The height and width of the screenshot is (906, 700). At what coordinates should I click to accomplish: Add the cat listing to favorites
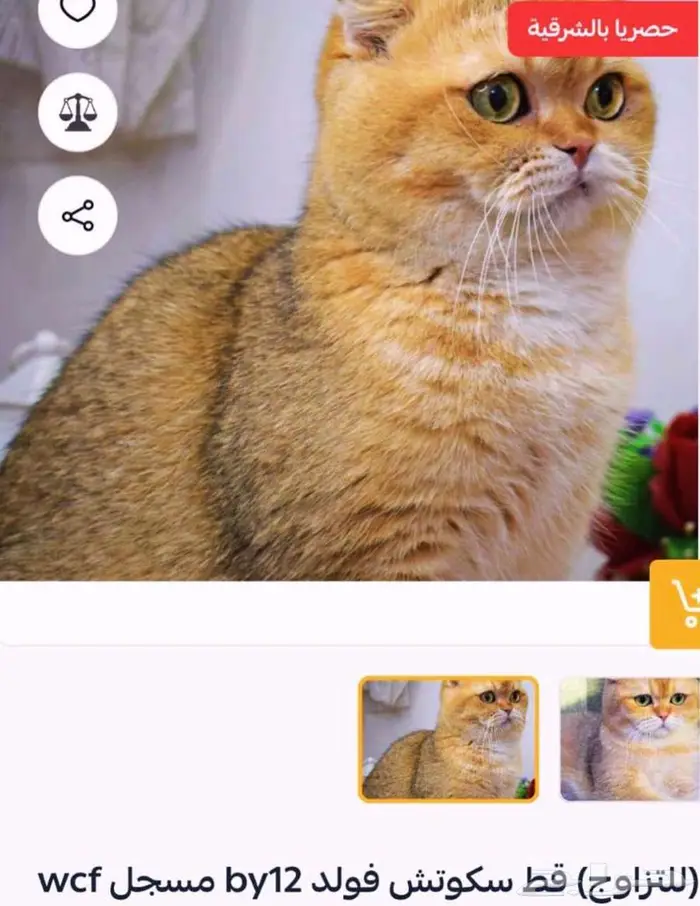tap(78, 14)
